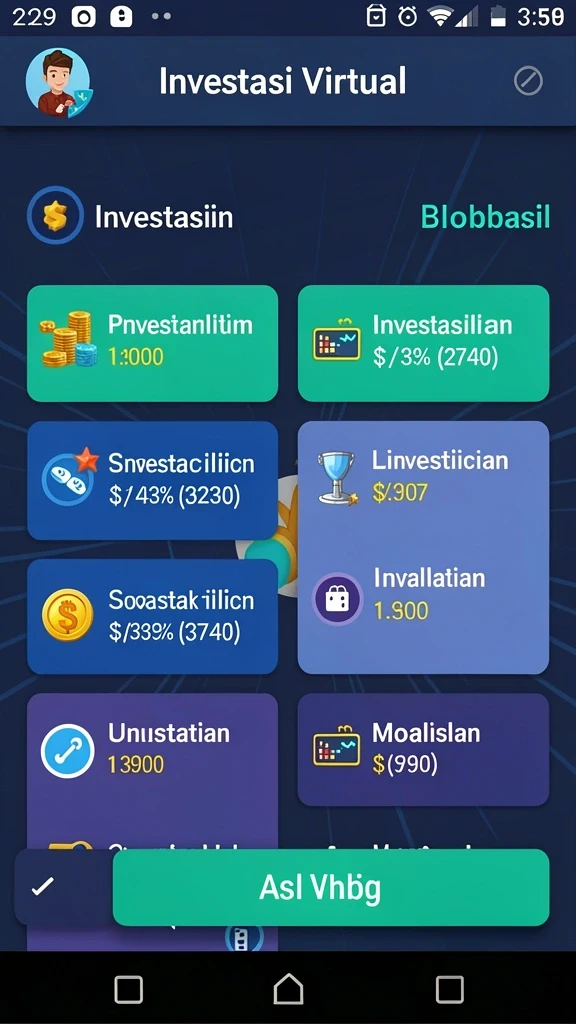Go to the home screen
Screen dimensions: 576x1024
coord(288,989)
